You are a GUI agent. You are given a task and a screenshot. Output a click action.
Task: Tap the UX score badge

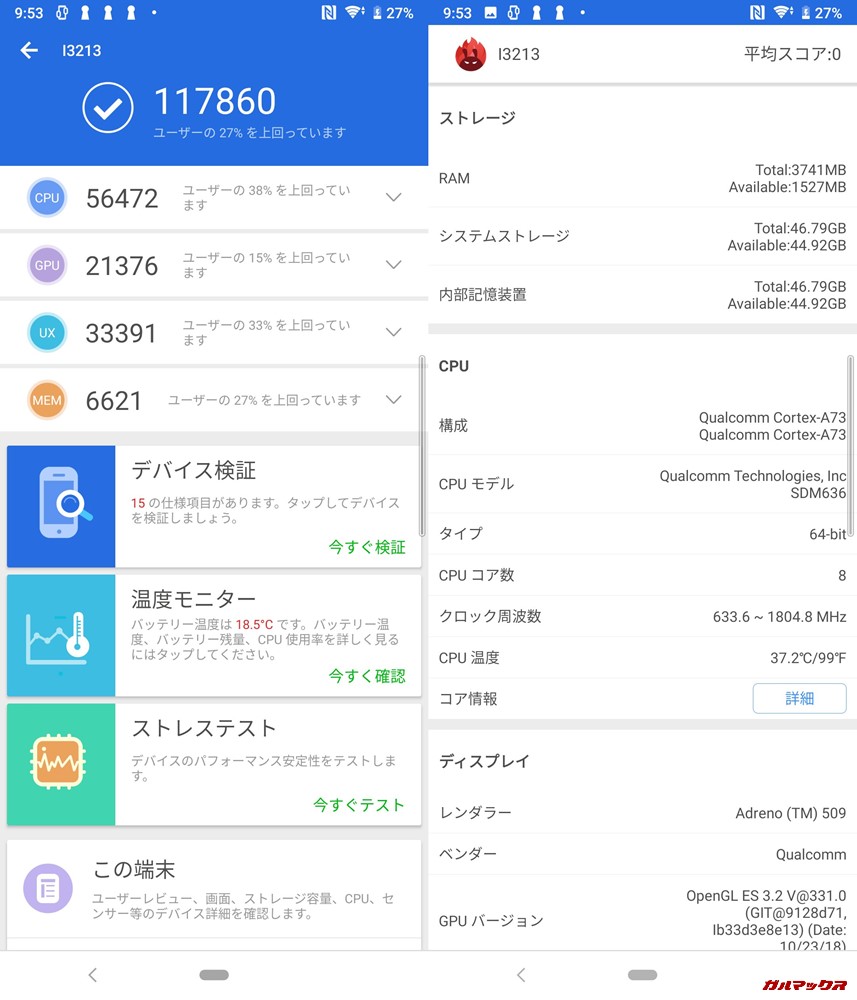click(47, 333)
